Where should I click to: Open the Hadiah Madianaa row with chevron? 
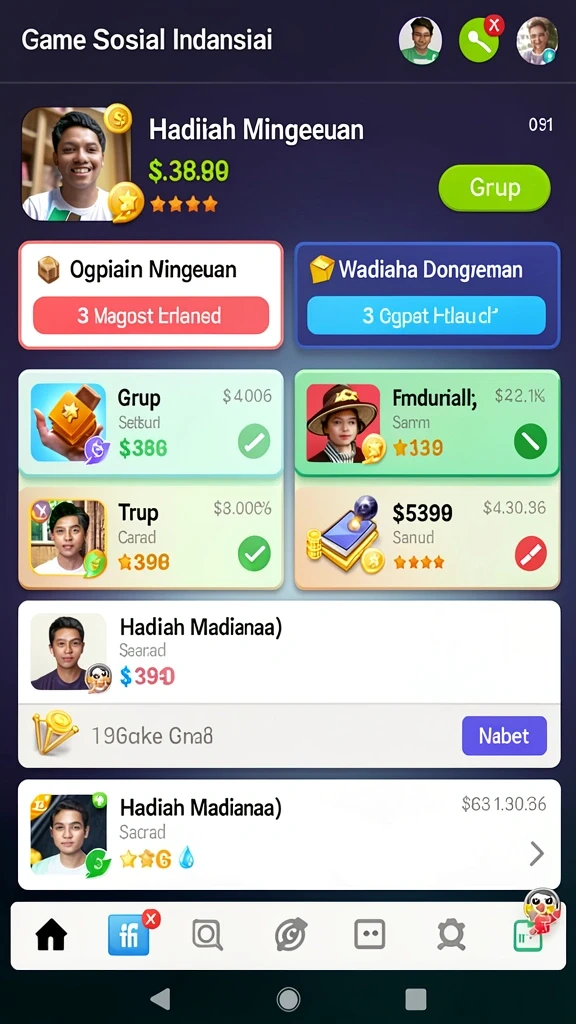point(289,834)
